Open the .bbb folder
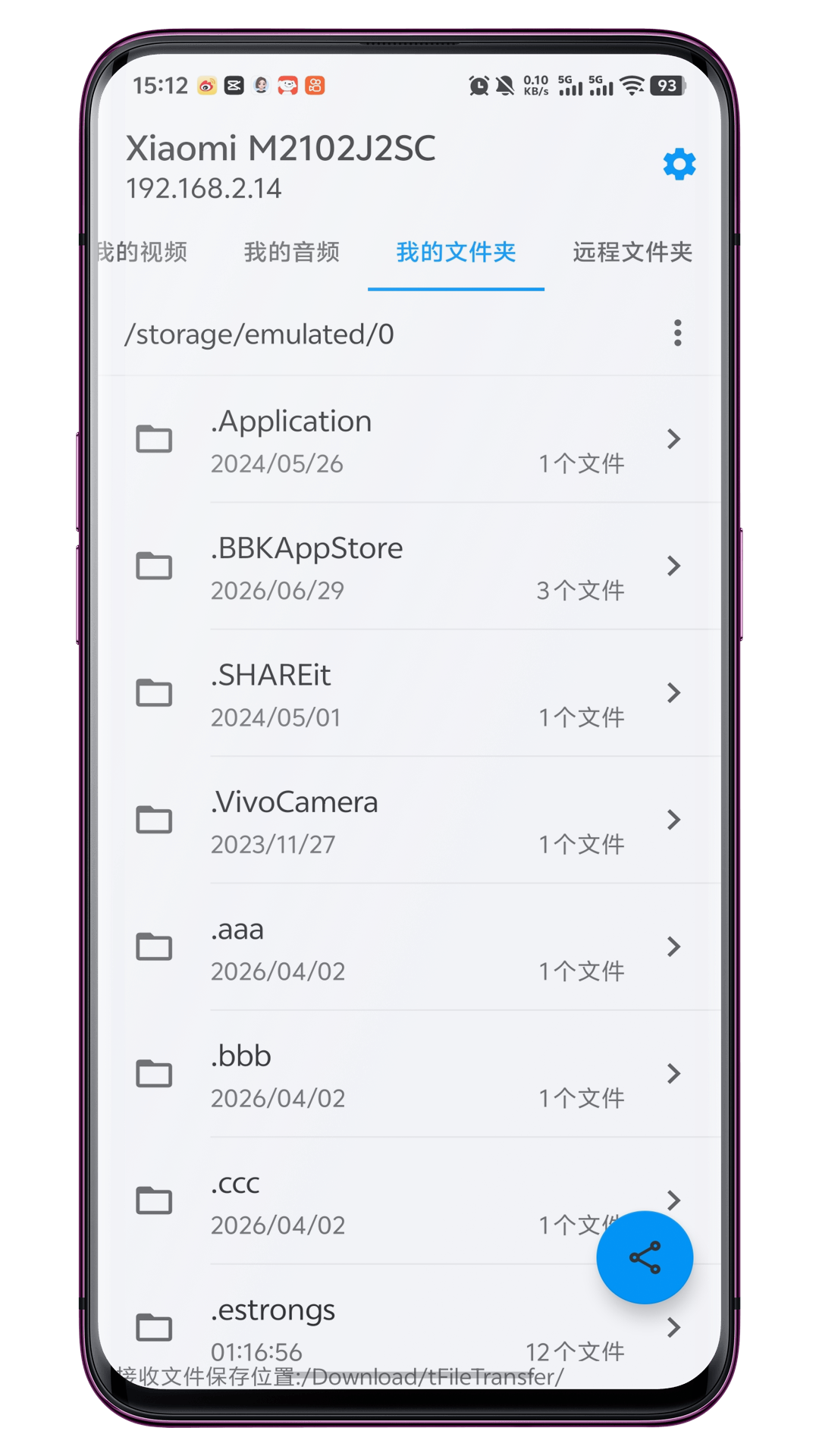Screen dimensions: 819x1456 tap(409, 1074)
